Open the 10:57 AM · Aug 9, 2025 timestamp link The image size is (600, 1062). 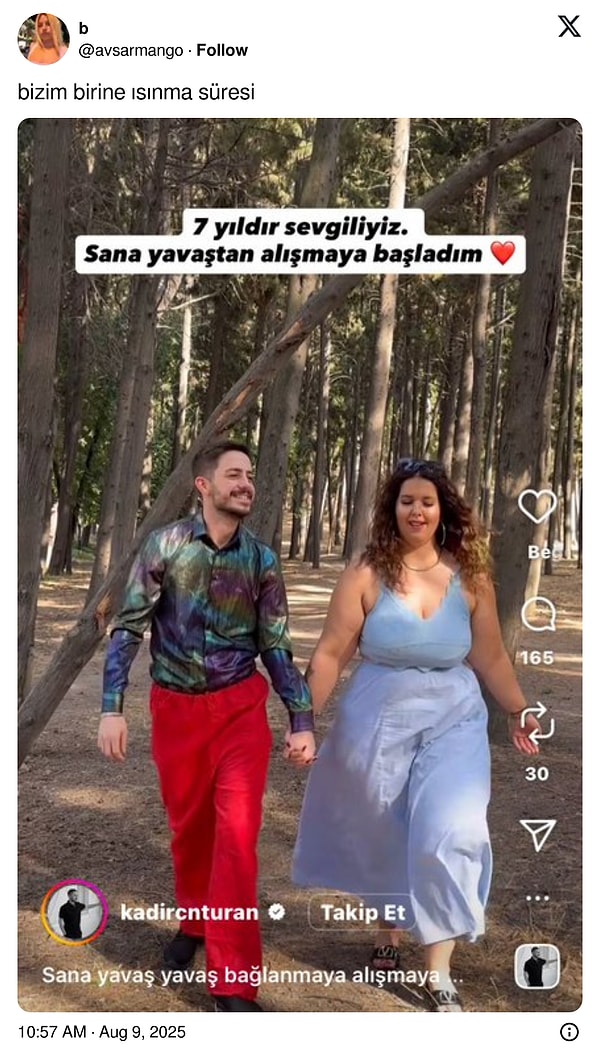pyautogui.click(x=102, y=1032)
